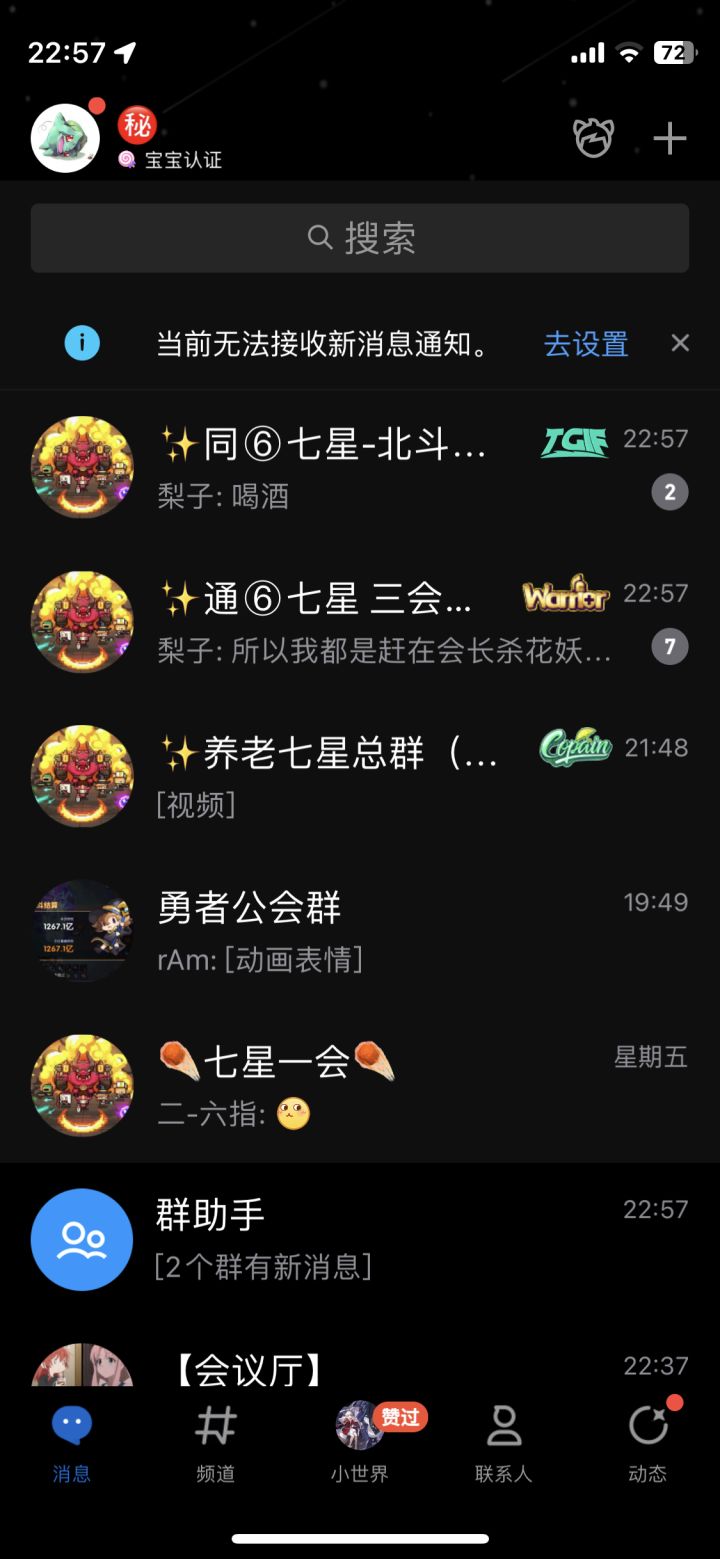
Task: Switch to the 小世界 tab
Action: pos(360,1441)
